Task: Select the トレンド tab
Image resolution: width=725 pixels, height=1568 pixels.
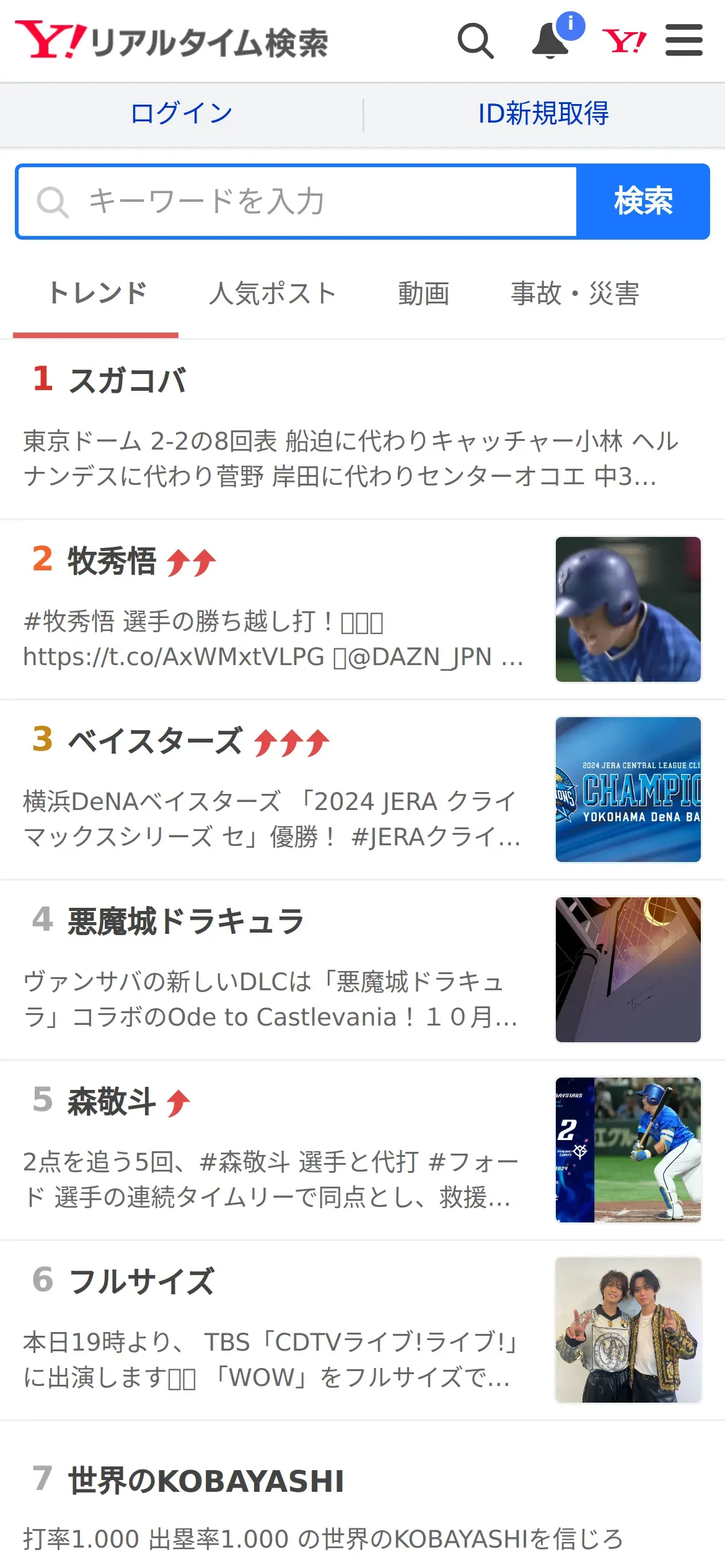Action: click(96, 294)
